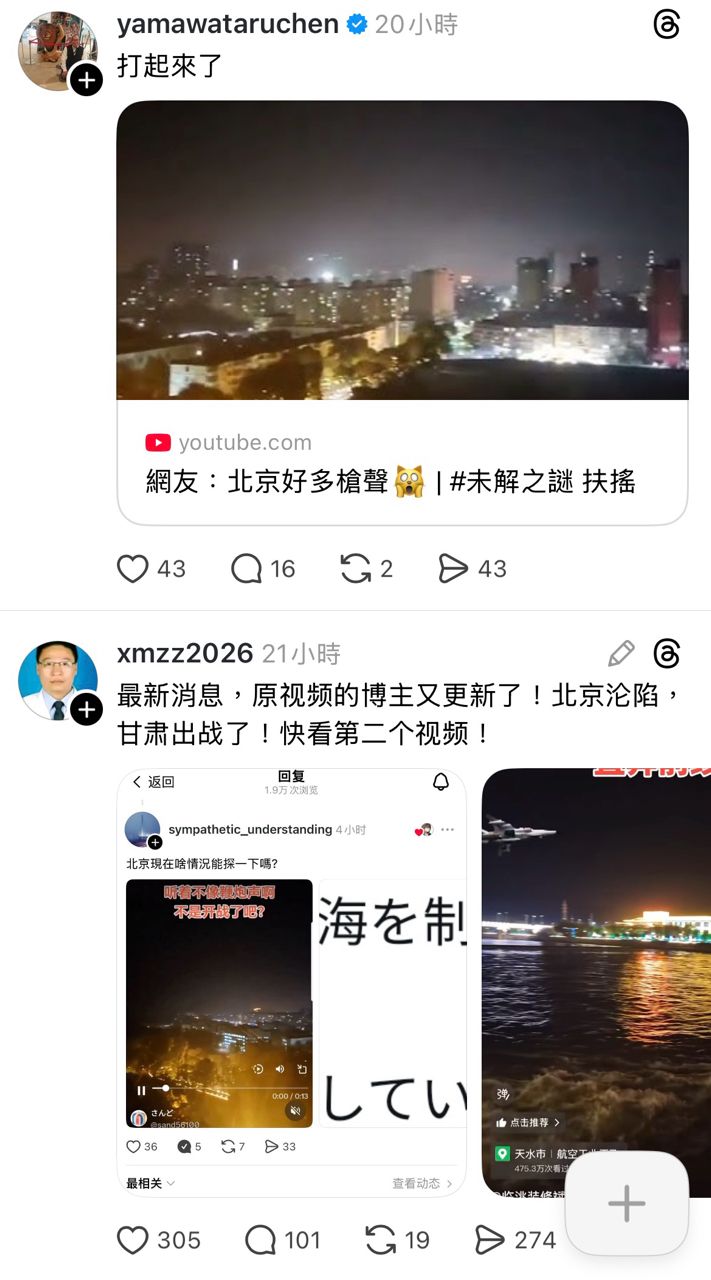This screenshot has height=1280, width=711.
Task: Open the YouTube link card about 北京好多槍聲
Action: 402,312
